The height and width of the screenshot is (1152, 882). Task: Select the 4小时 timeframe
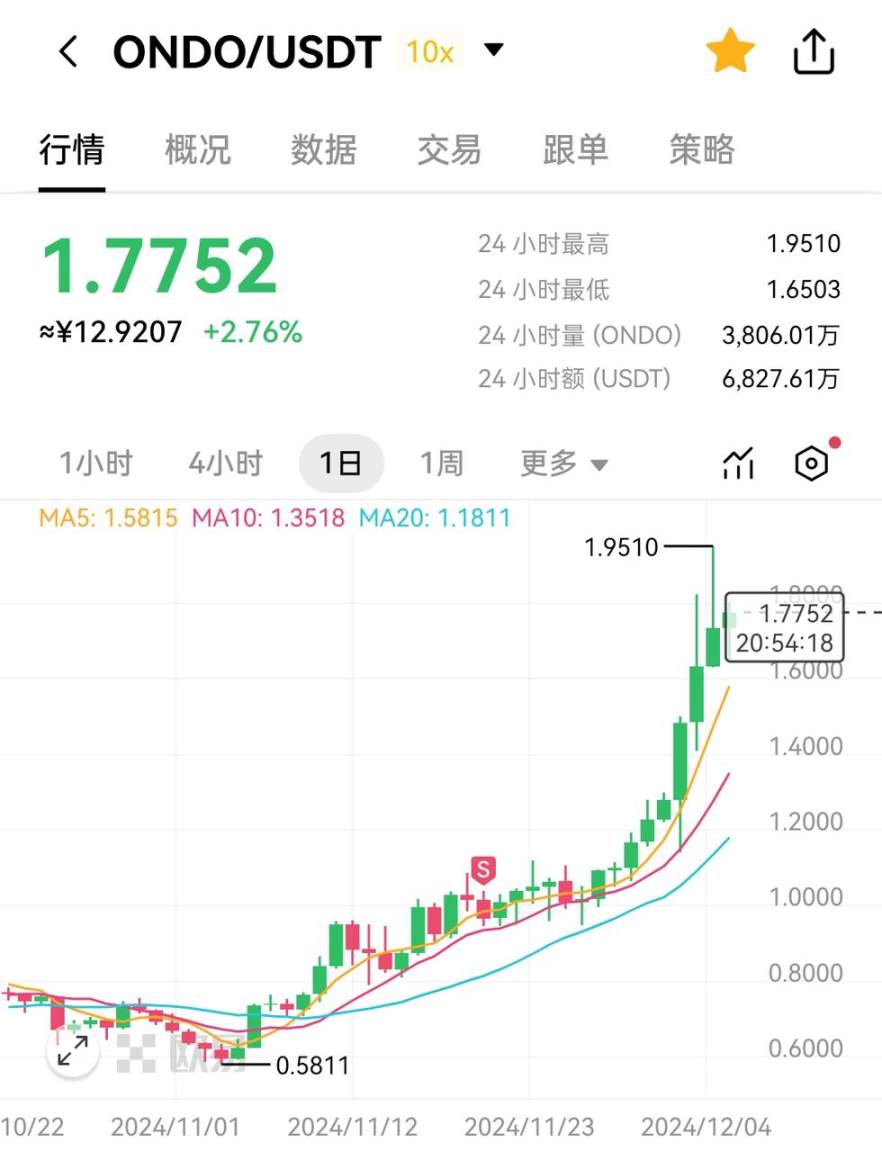[225, 462]
